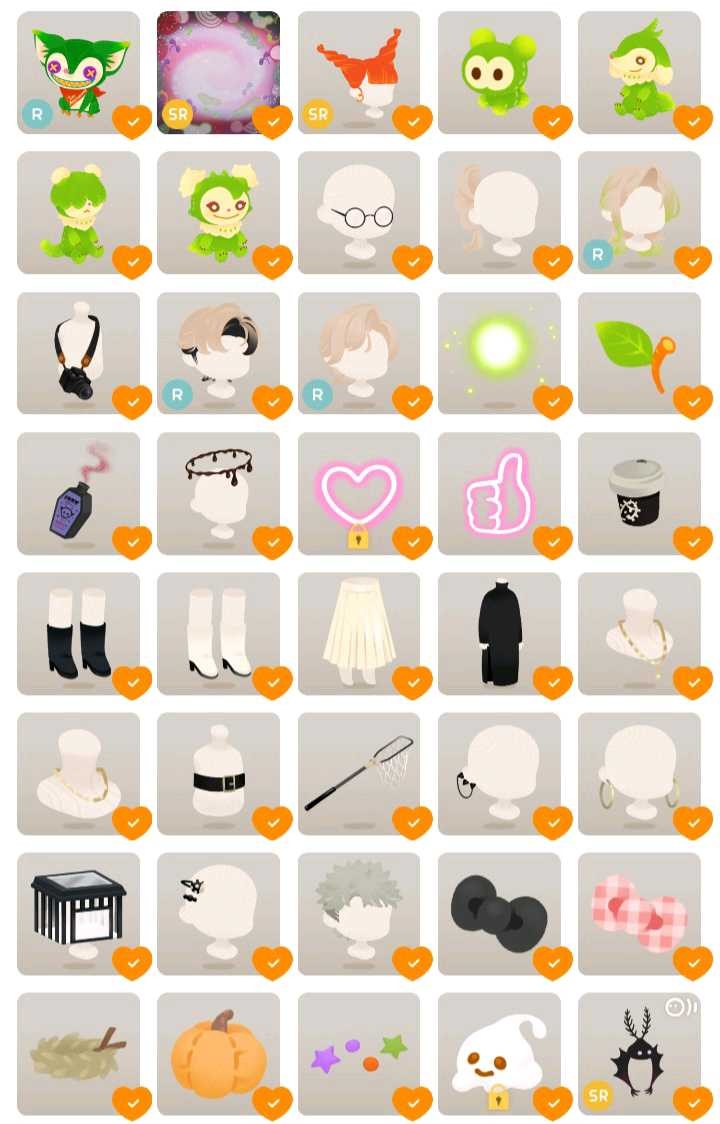Open the bug net item

359,772
